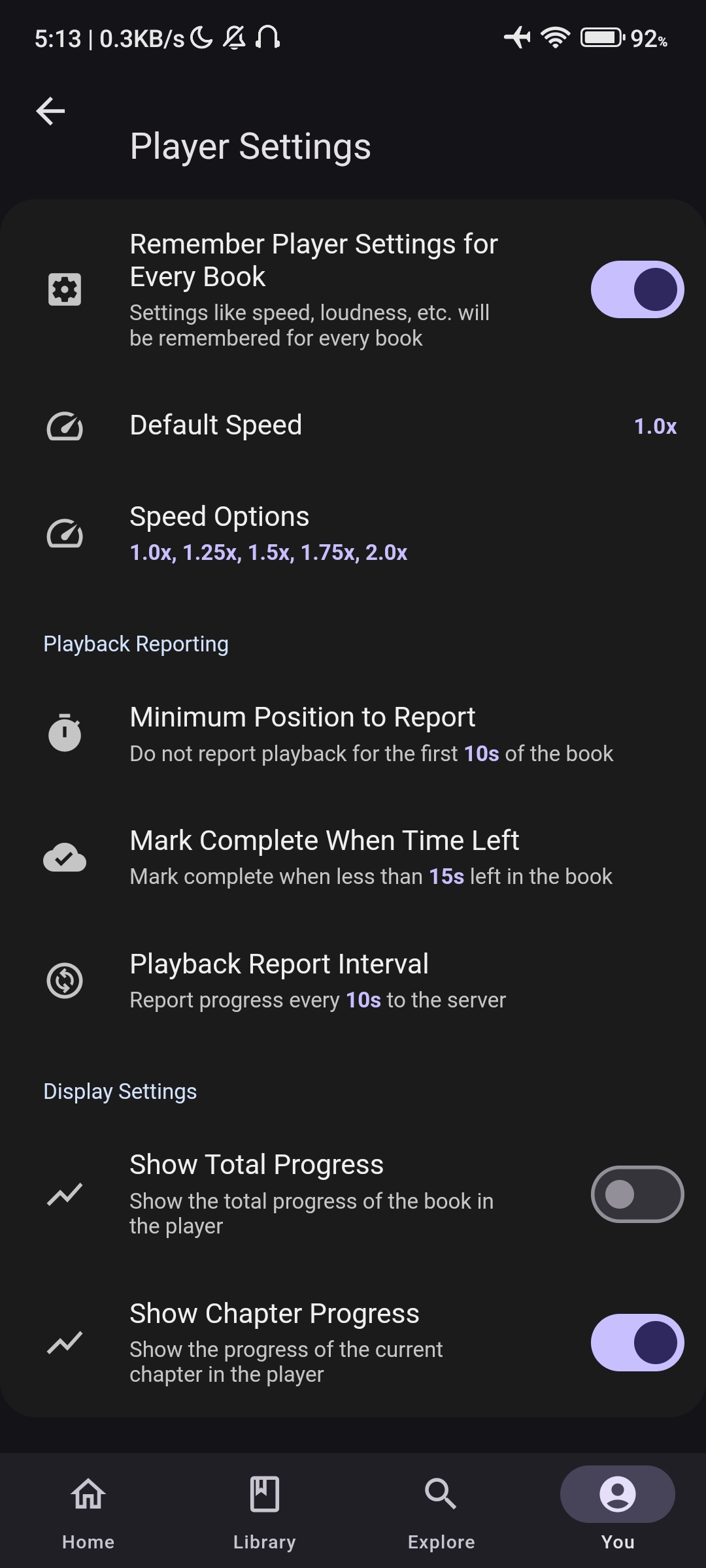Open Minimum Position to Report
Screen dimensions: 706x1568
click(353, 734)
